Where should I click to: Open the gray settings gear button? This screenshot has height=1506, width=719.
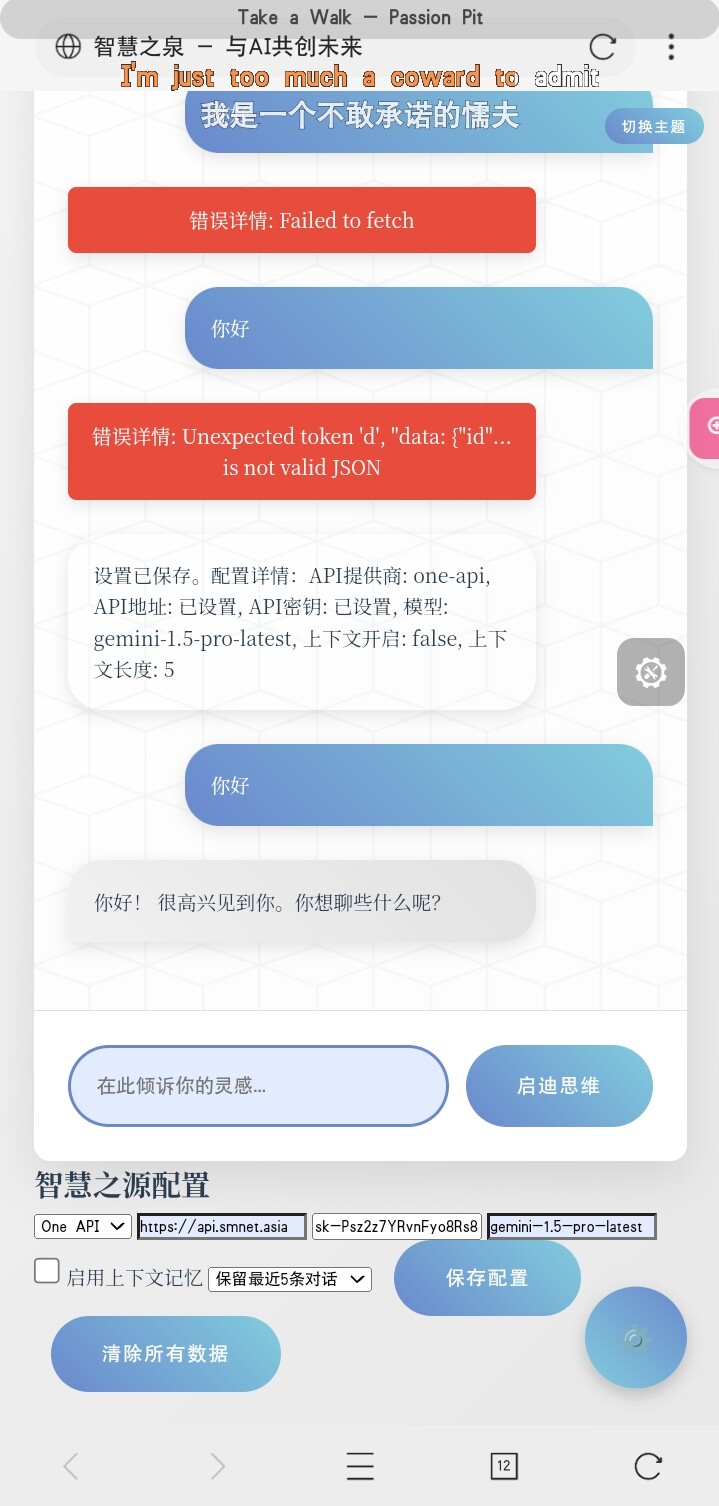(651, 672)
